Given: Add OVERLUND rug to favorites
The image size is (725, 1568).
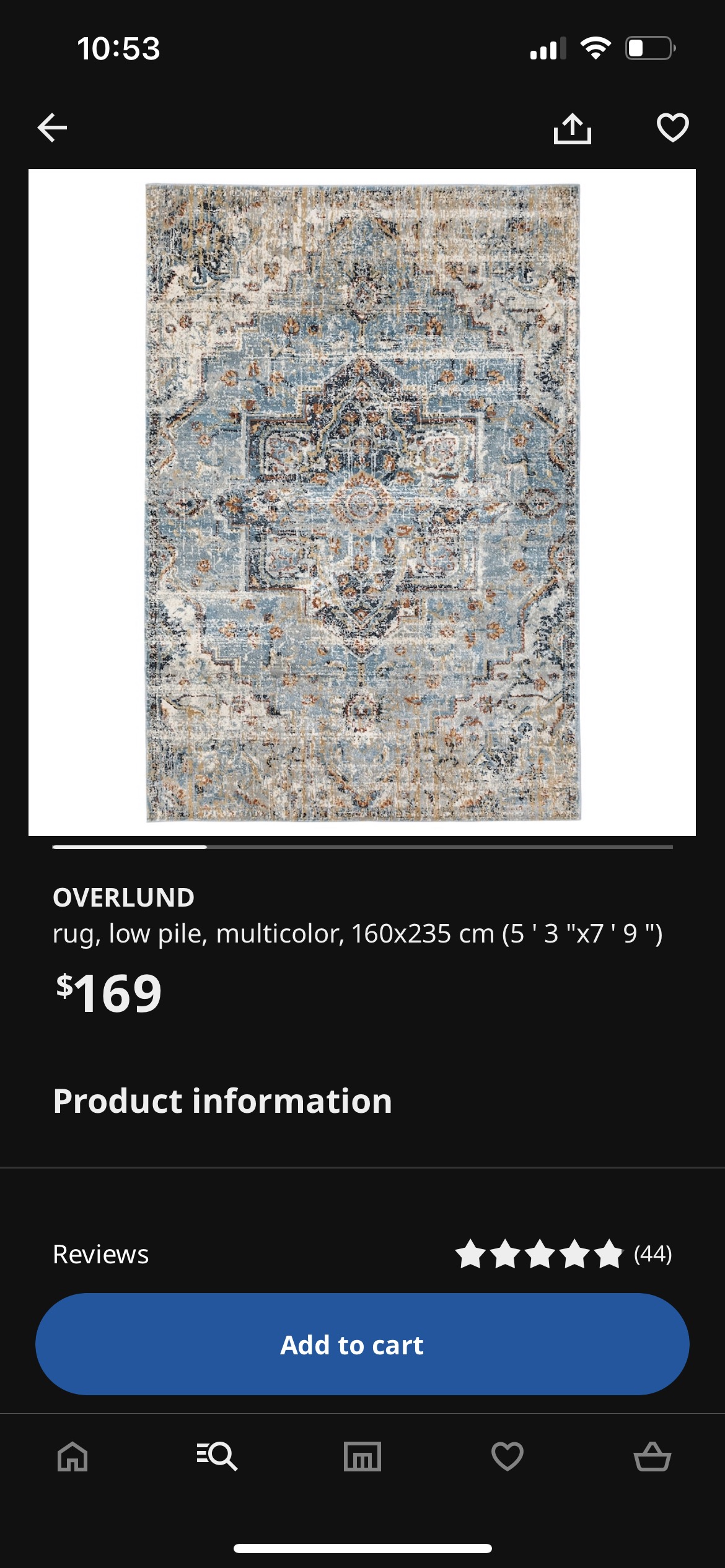Looking at the screenshot, I should pos(672,128).
